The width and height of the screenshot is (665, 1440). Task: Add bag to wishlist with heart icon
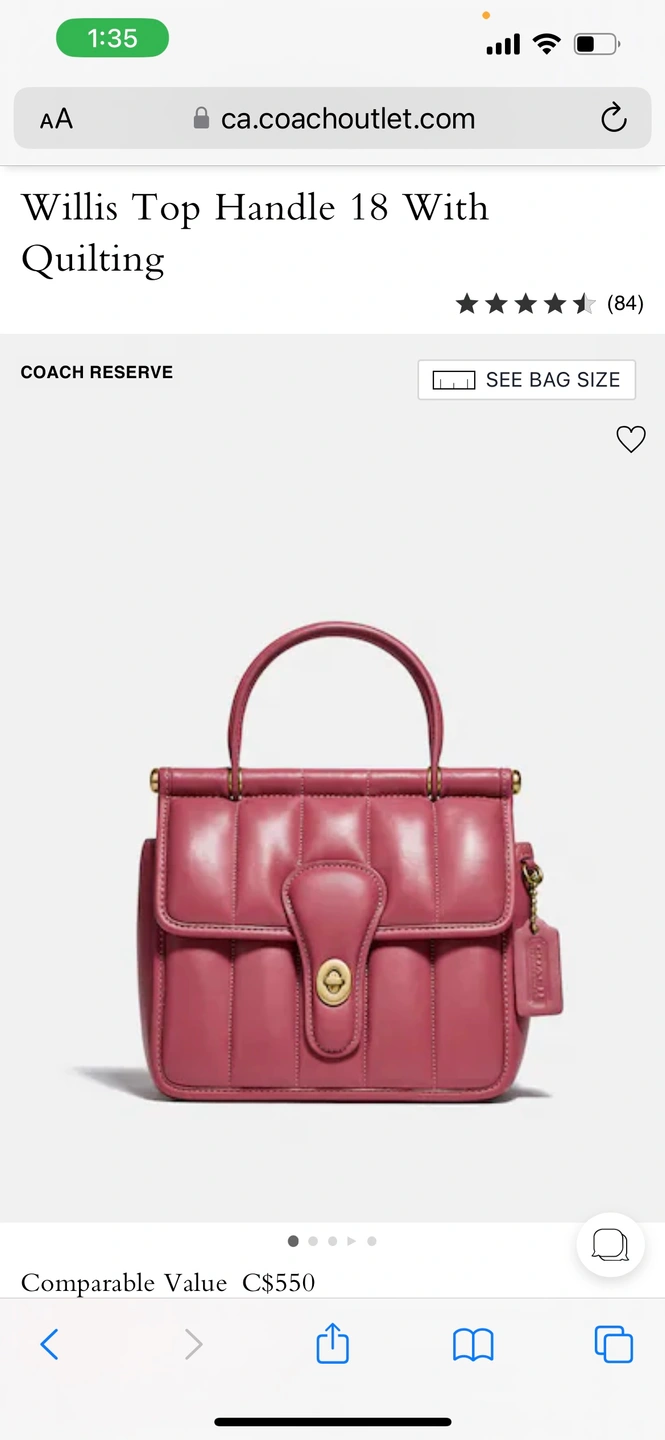[x=630, y=439]
